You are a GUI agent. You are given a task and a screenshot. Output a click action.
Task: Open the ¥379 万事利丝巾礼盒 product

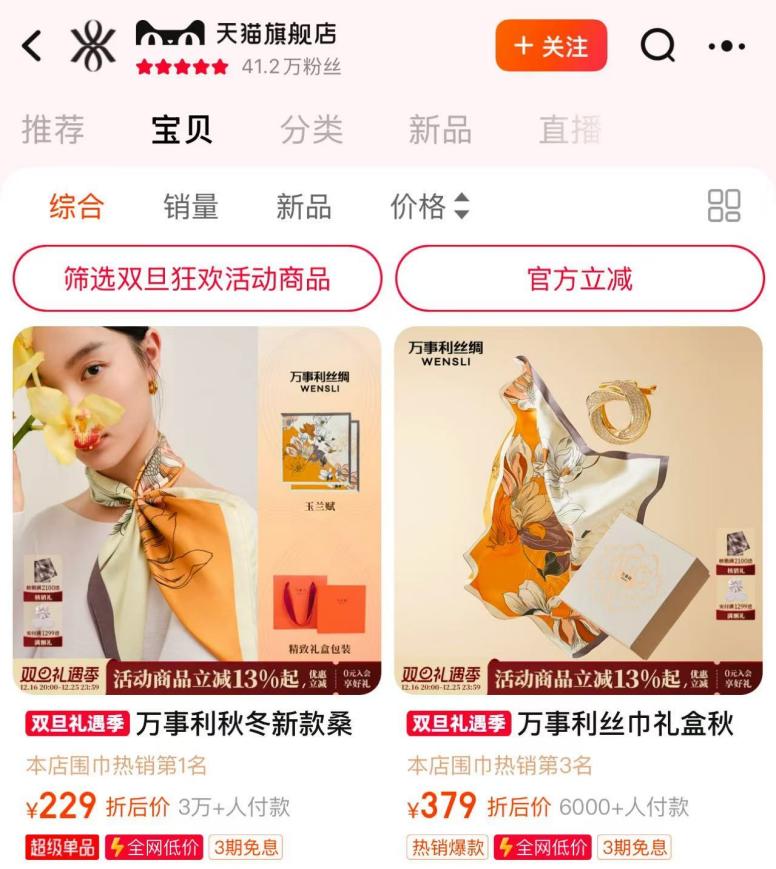pyautogui.click(x=578, y=510)
